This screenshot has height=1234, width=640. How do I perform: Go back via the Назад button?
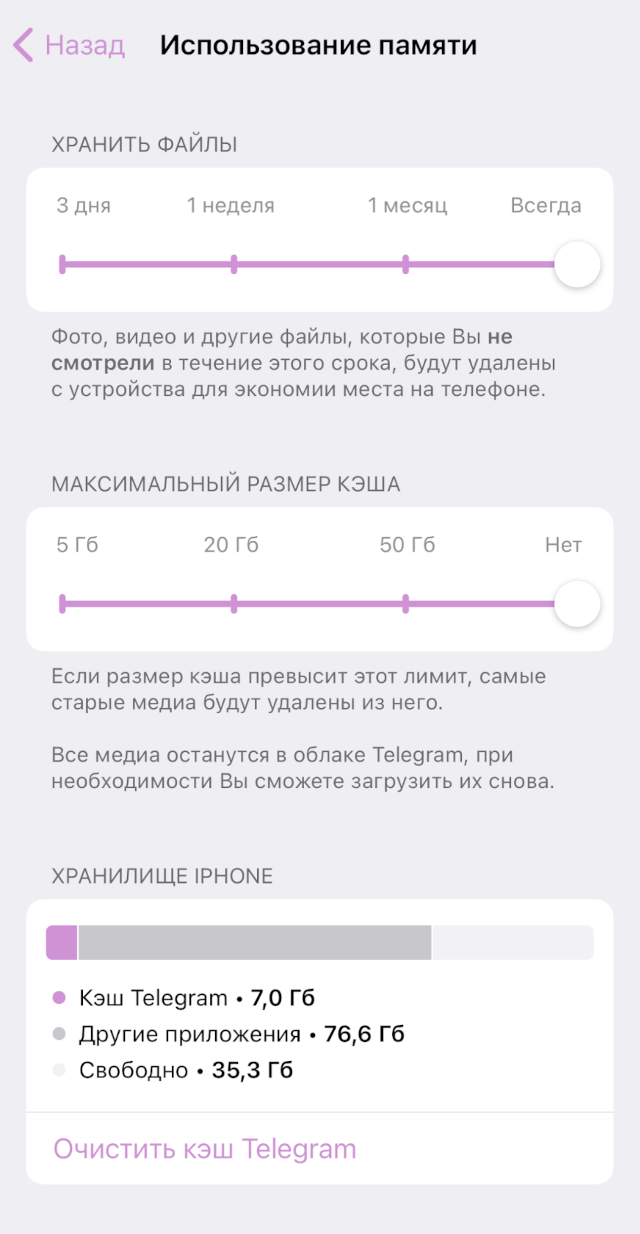tap(69, 45)
